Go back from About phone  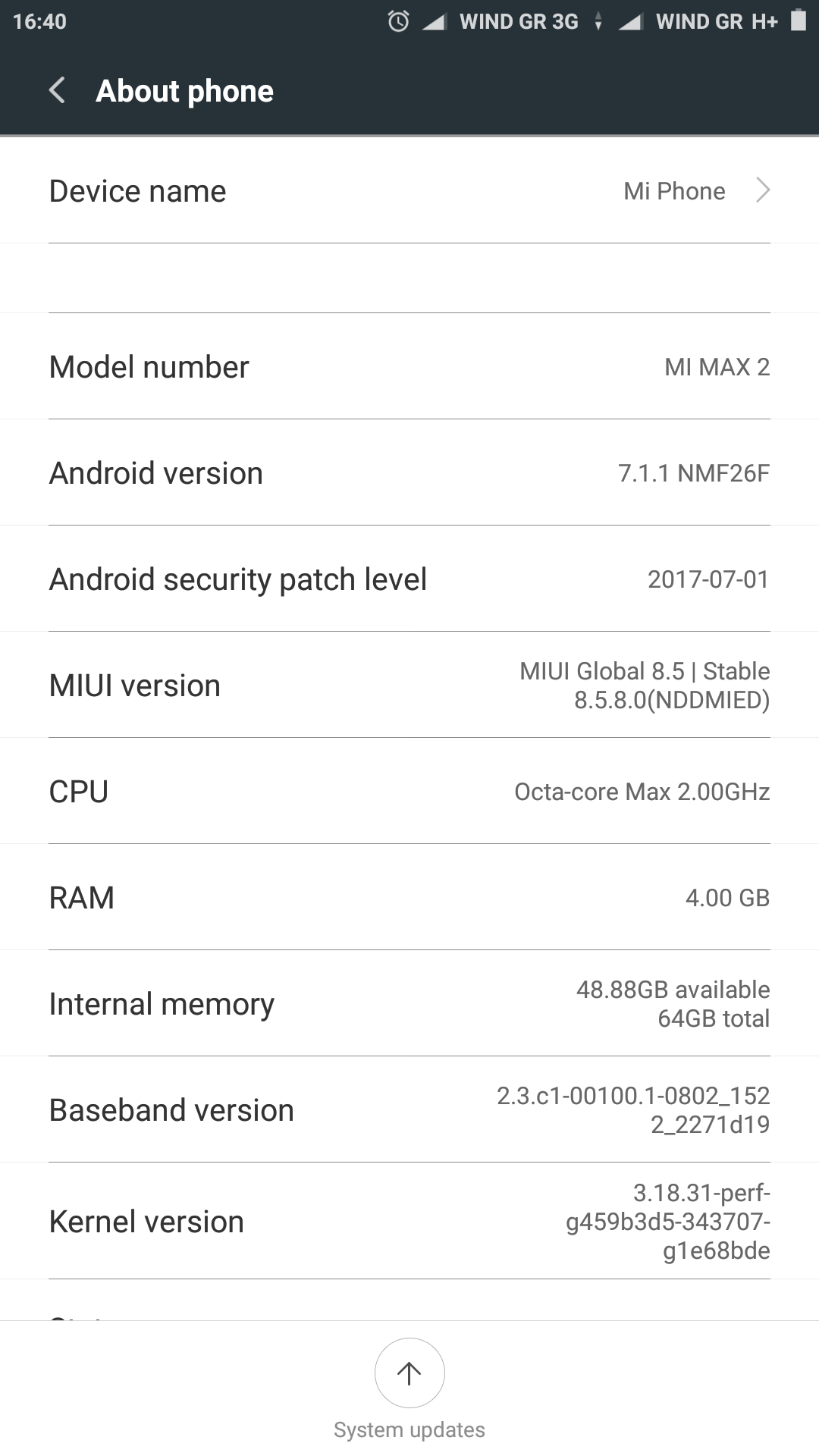(x=58, y=90)
